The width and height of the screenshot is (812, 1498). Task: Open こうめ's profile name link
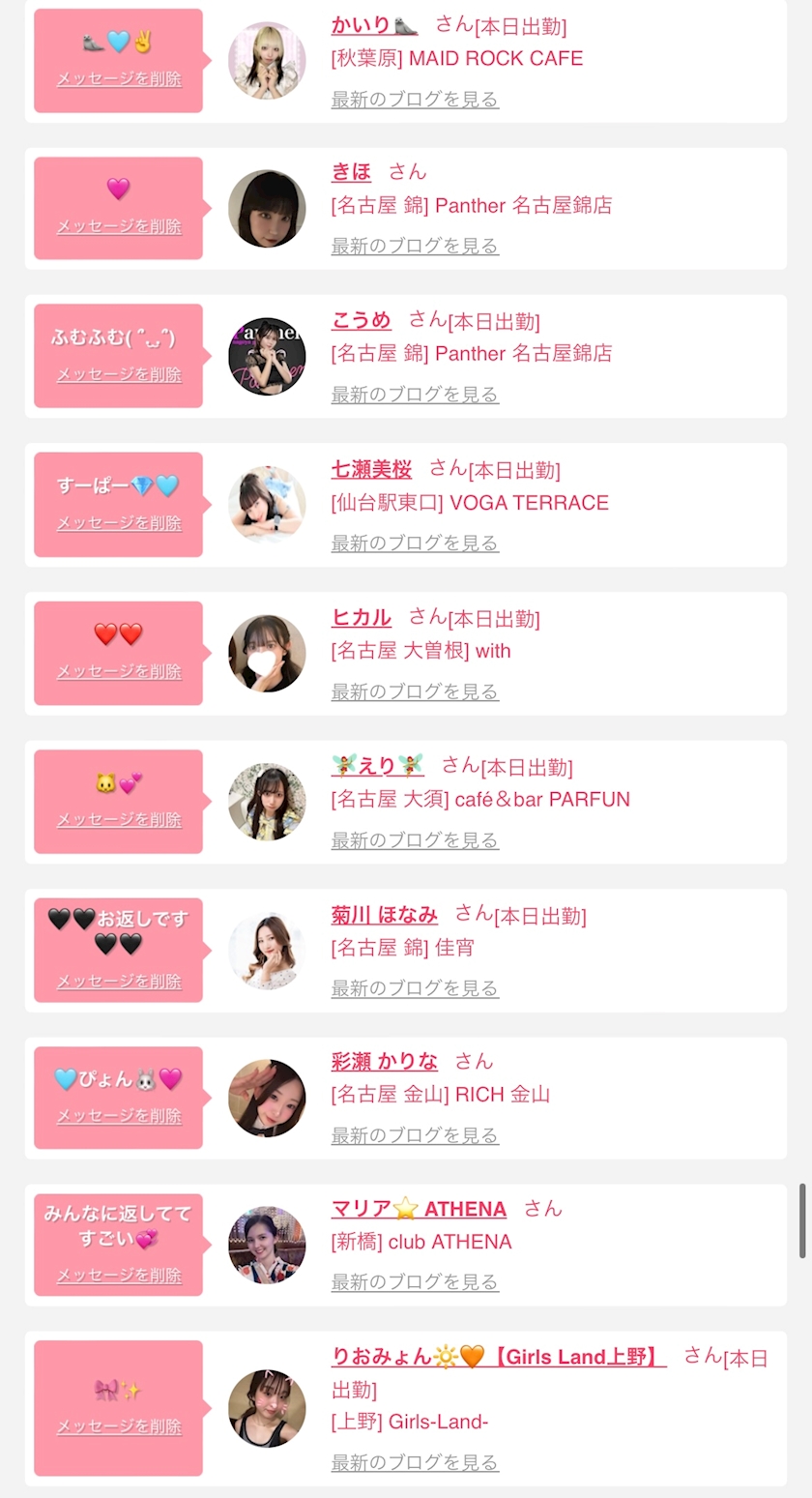361,320
